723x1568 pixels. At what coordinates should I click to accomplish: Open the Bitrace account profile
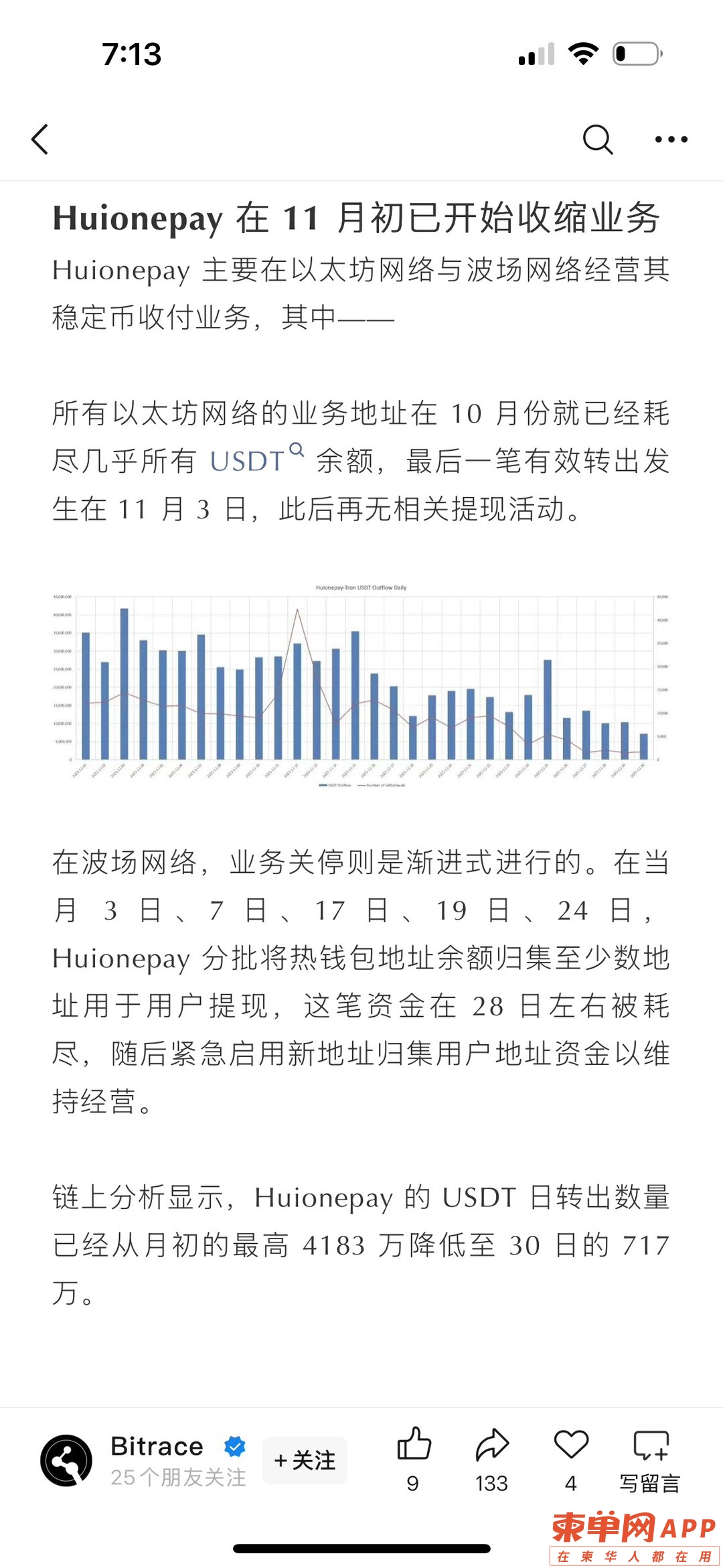click(67, 1460)
